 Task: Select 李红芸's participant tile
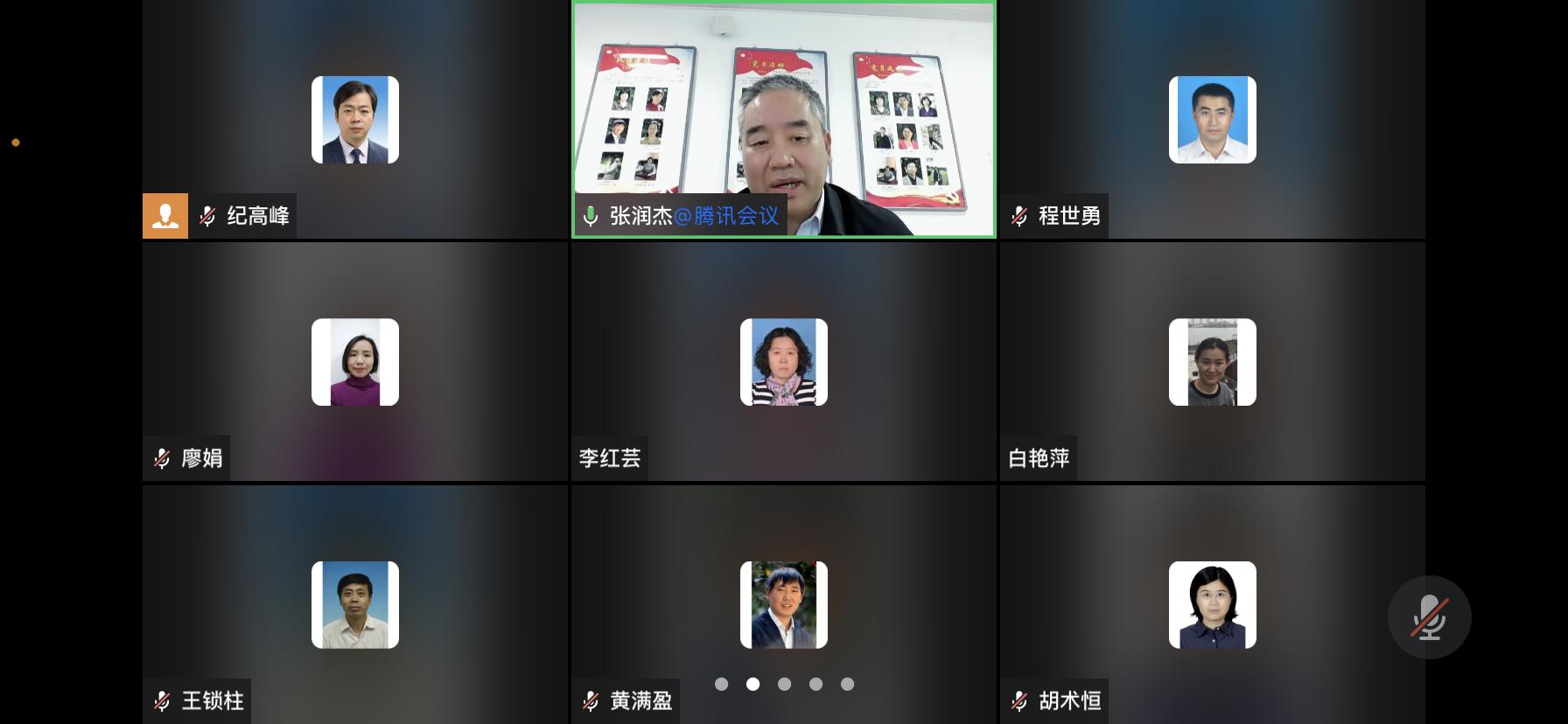tap(783, 362)
